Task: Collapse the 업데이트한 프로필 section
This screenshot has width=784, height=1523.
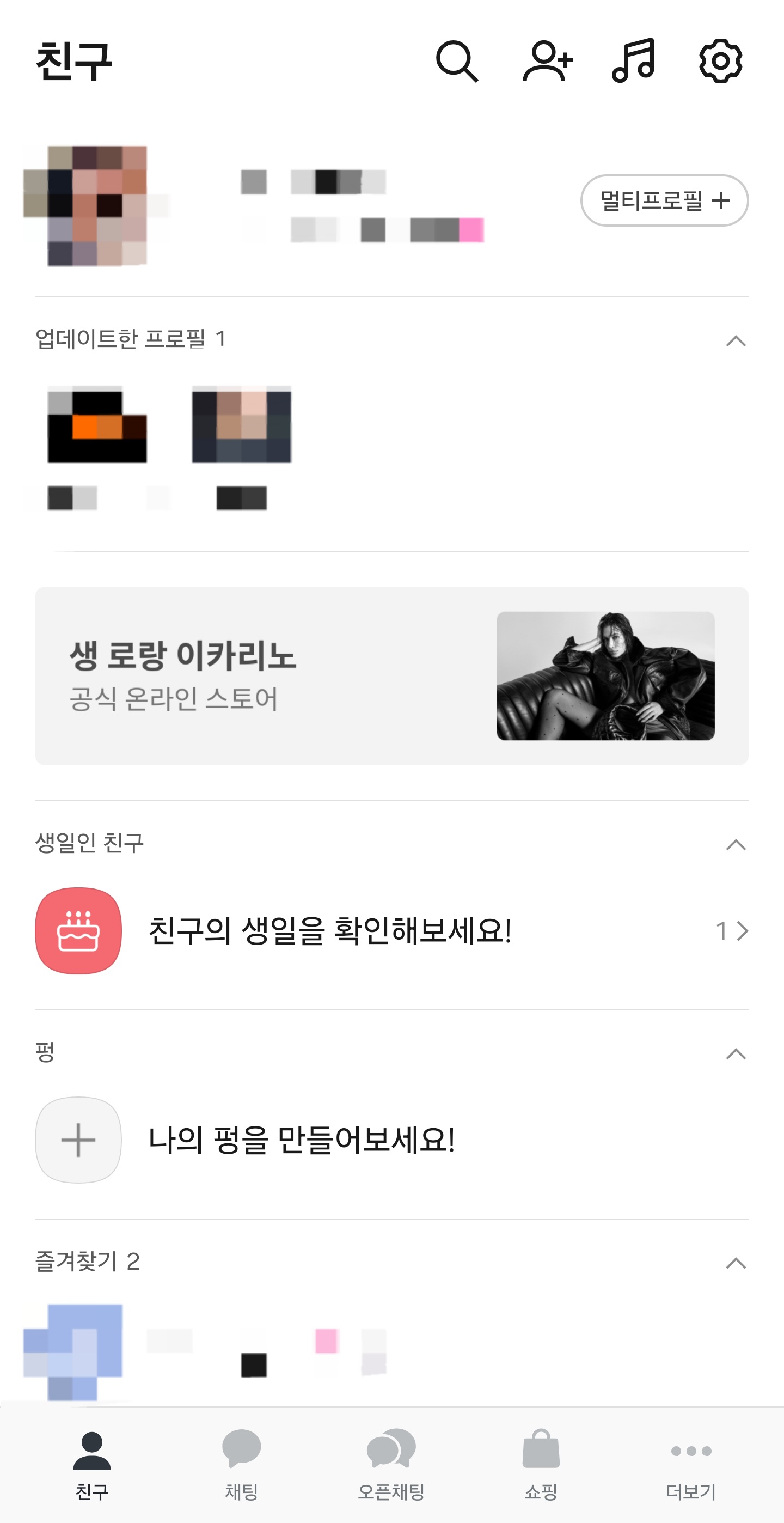Action: [736, 341]
